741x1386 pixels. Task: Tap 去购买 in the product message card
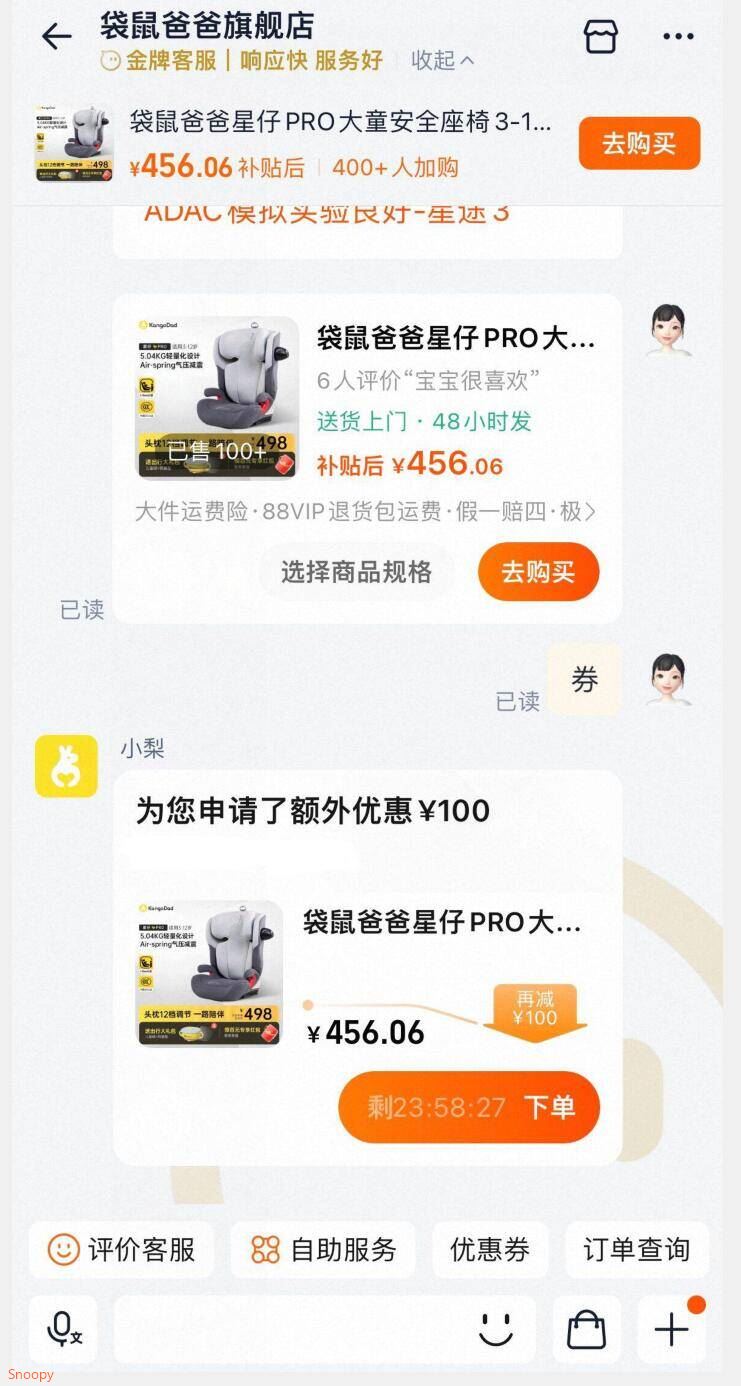[x=539, y=572]
